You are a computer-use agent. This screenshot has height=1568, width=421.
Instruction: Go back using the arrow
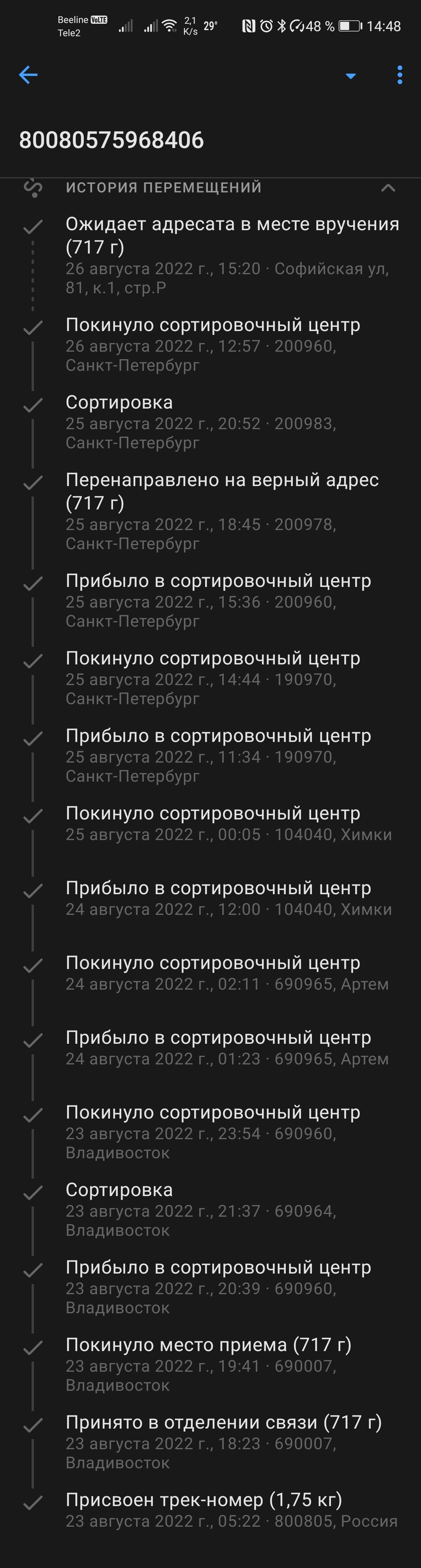[28, 76]
